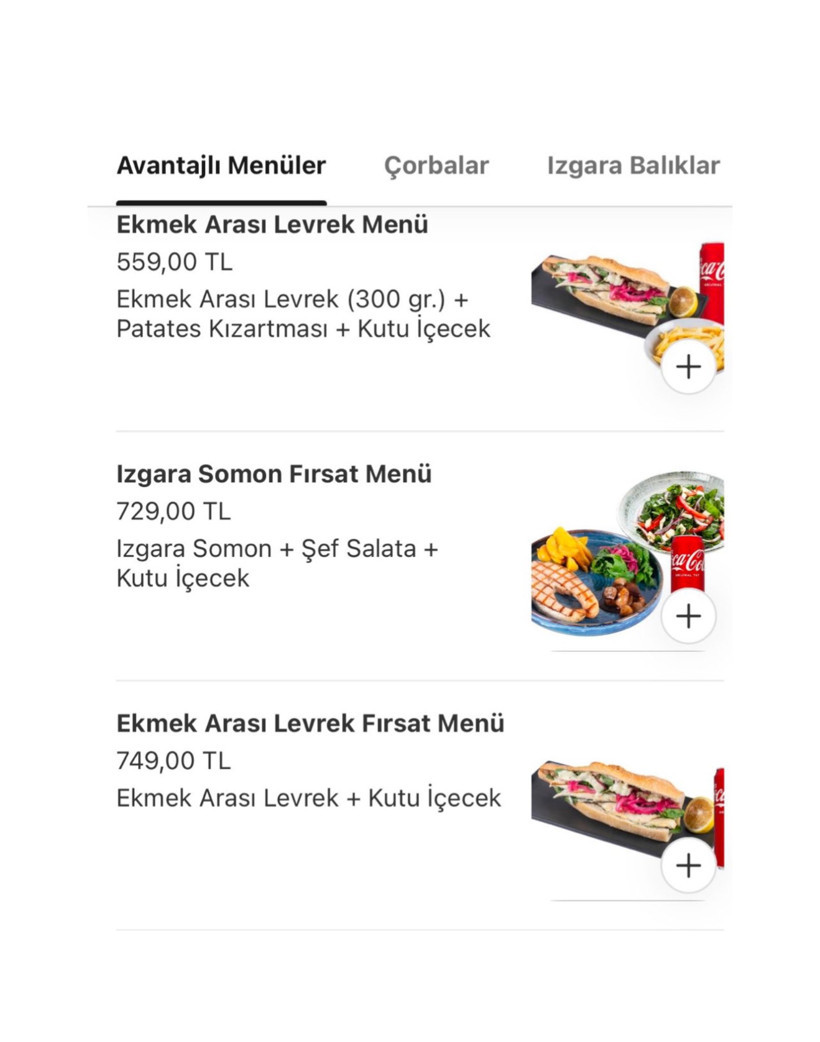Switch to the Çorbalar tab
820x1042 pixels.
[x=436, y=166]
